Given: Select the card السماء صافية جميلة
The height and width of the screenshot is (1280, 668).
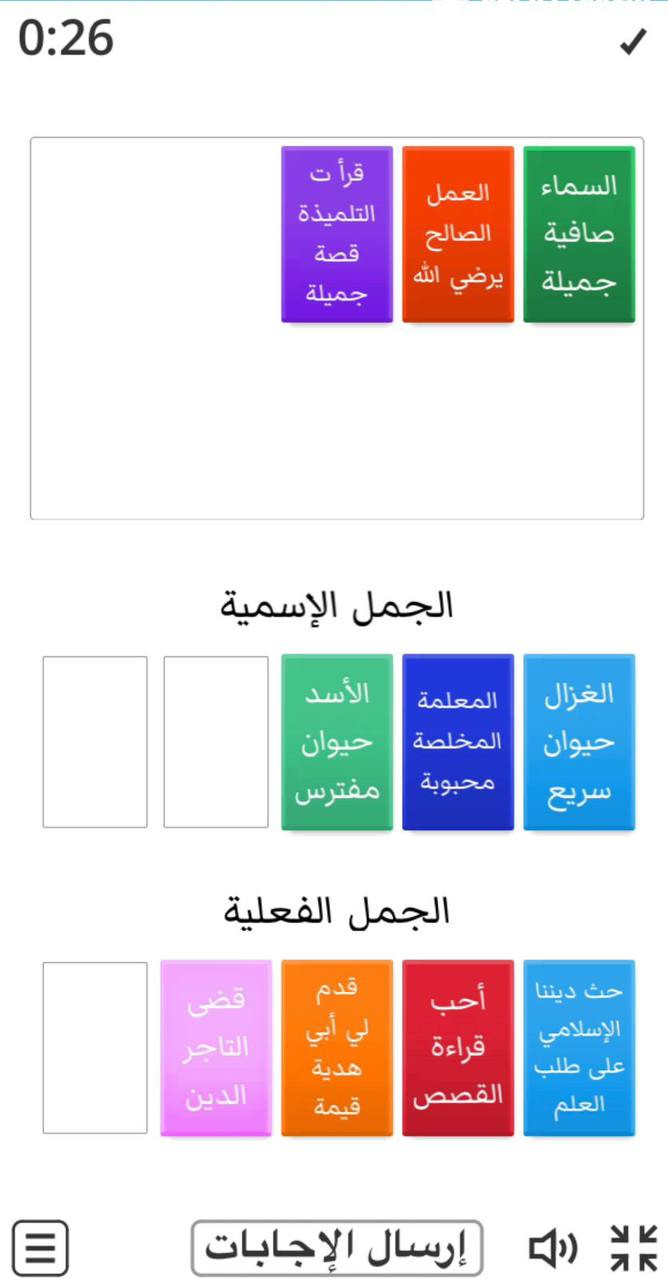Looking at the screenshot, I should 579,235.
